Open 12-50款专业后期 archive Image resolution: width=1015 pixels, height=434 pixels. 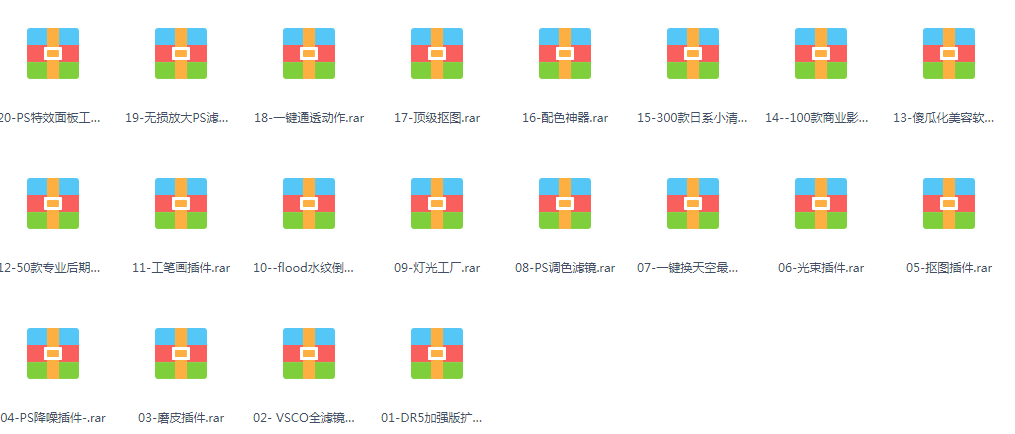53,203
